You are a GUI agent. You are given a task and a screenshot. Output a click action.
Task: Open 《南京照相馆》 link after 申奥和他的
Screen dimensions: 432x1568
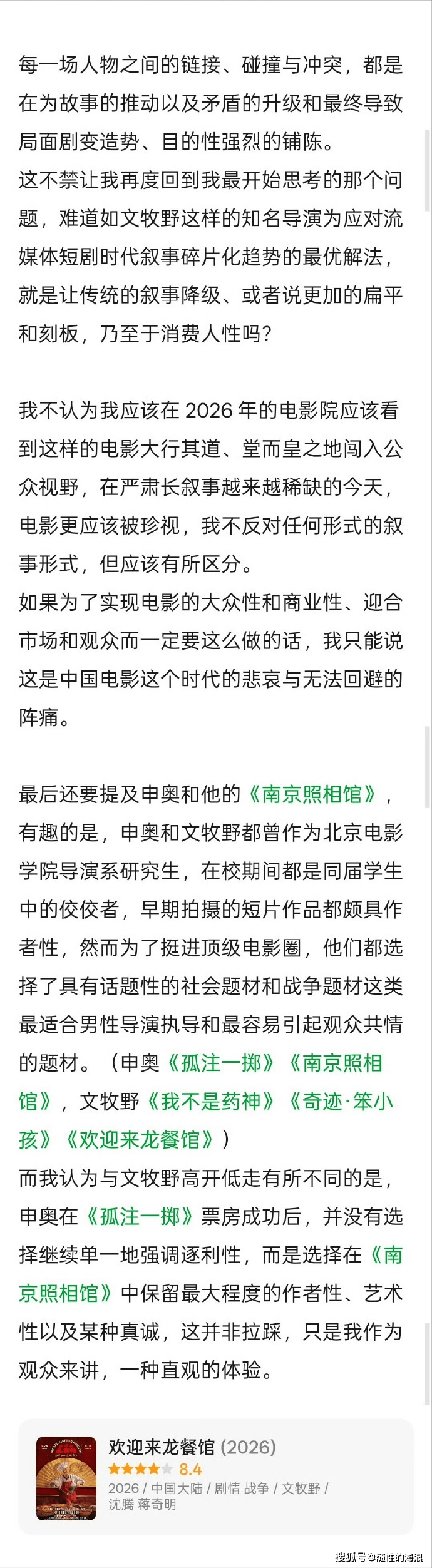click(312, 794)
